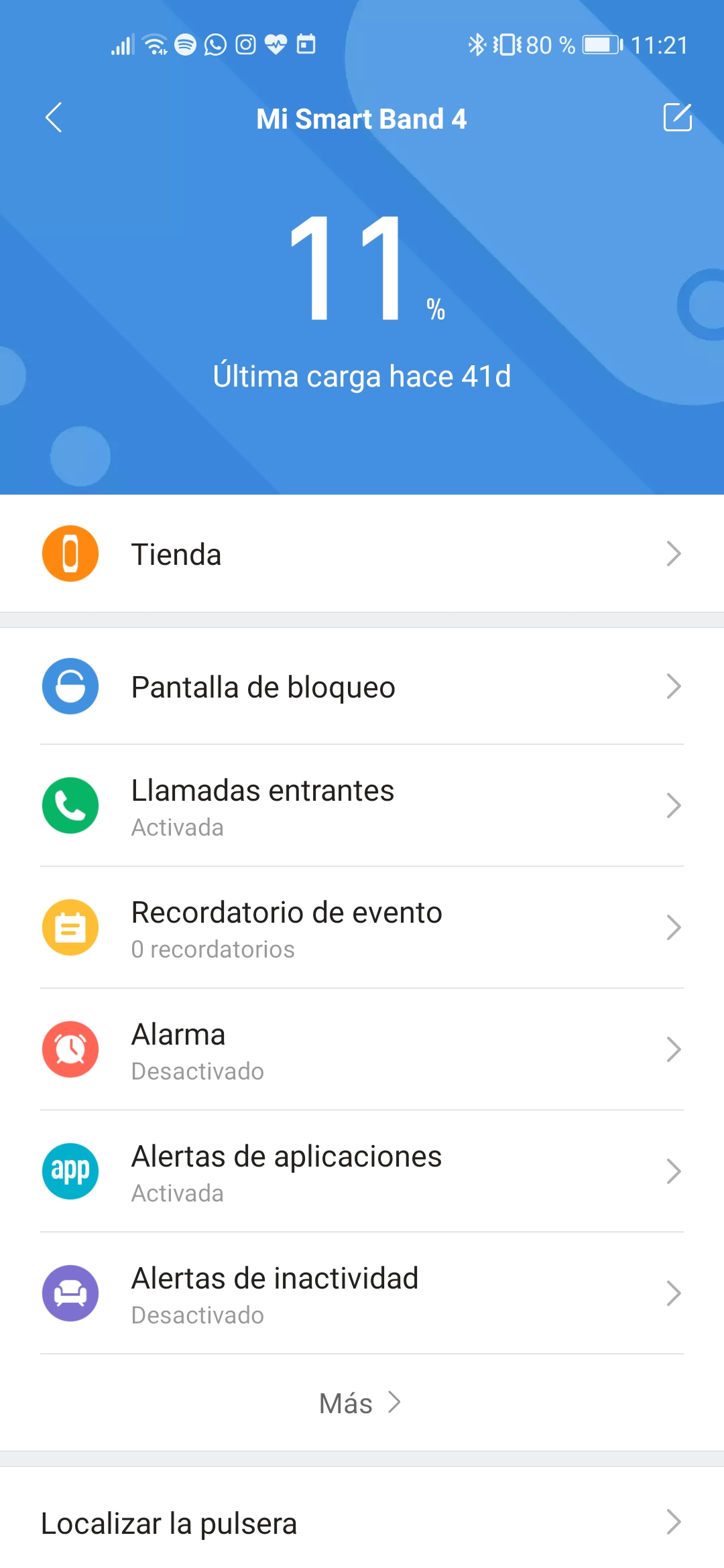The width and height of the screenshot is (724, 1568).
Task: Open the Mi Smart Band 4 title header
Action: click(x=362, y=118)
